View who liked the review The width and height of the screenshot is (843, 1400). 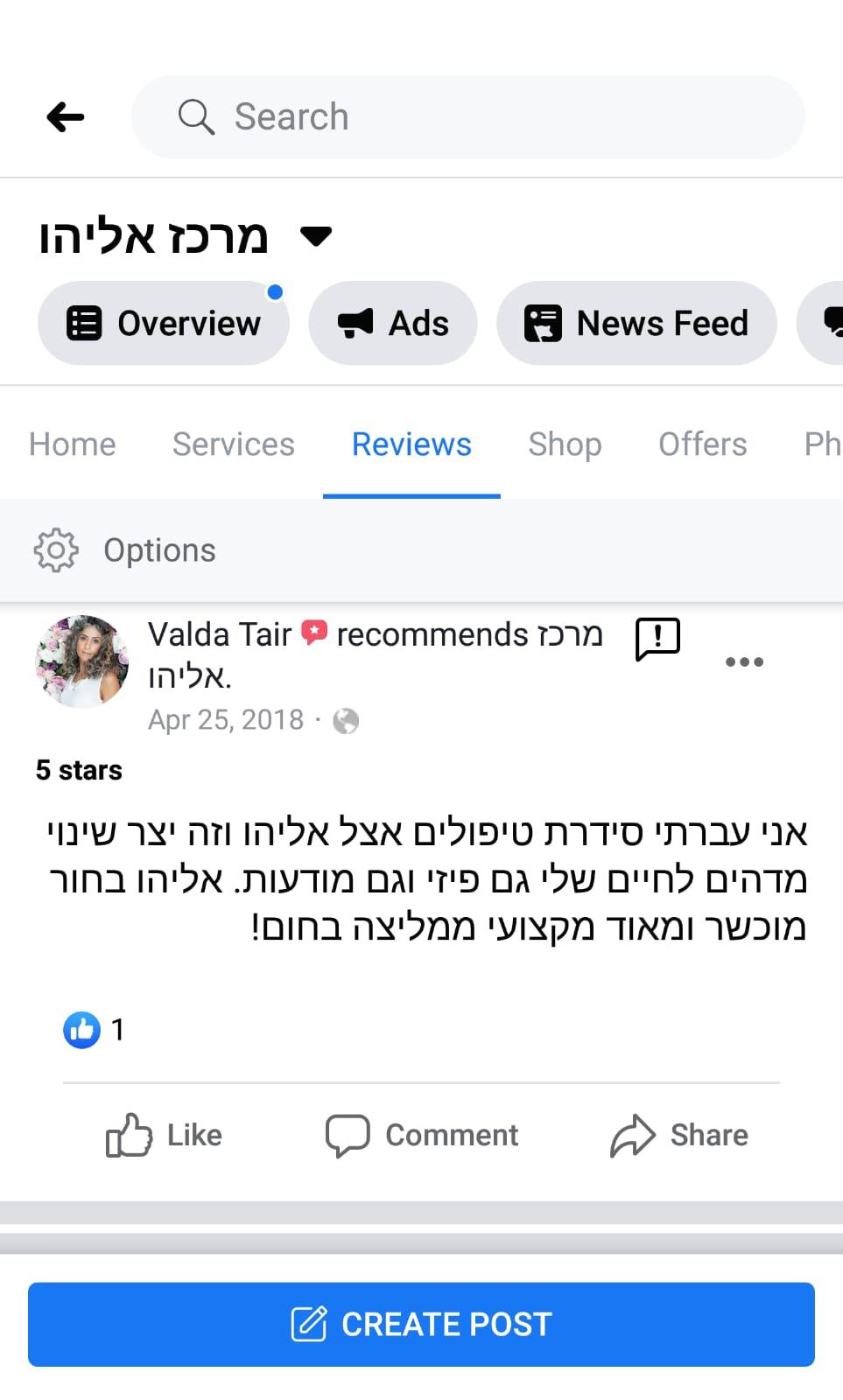click(94, 1030)
